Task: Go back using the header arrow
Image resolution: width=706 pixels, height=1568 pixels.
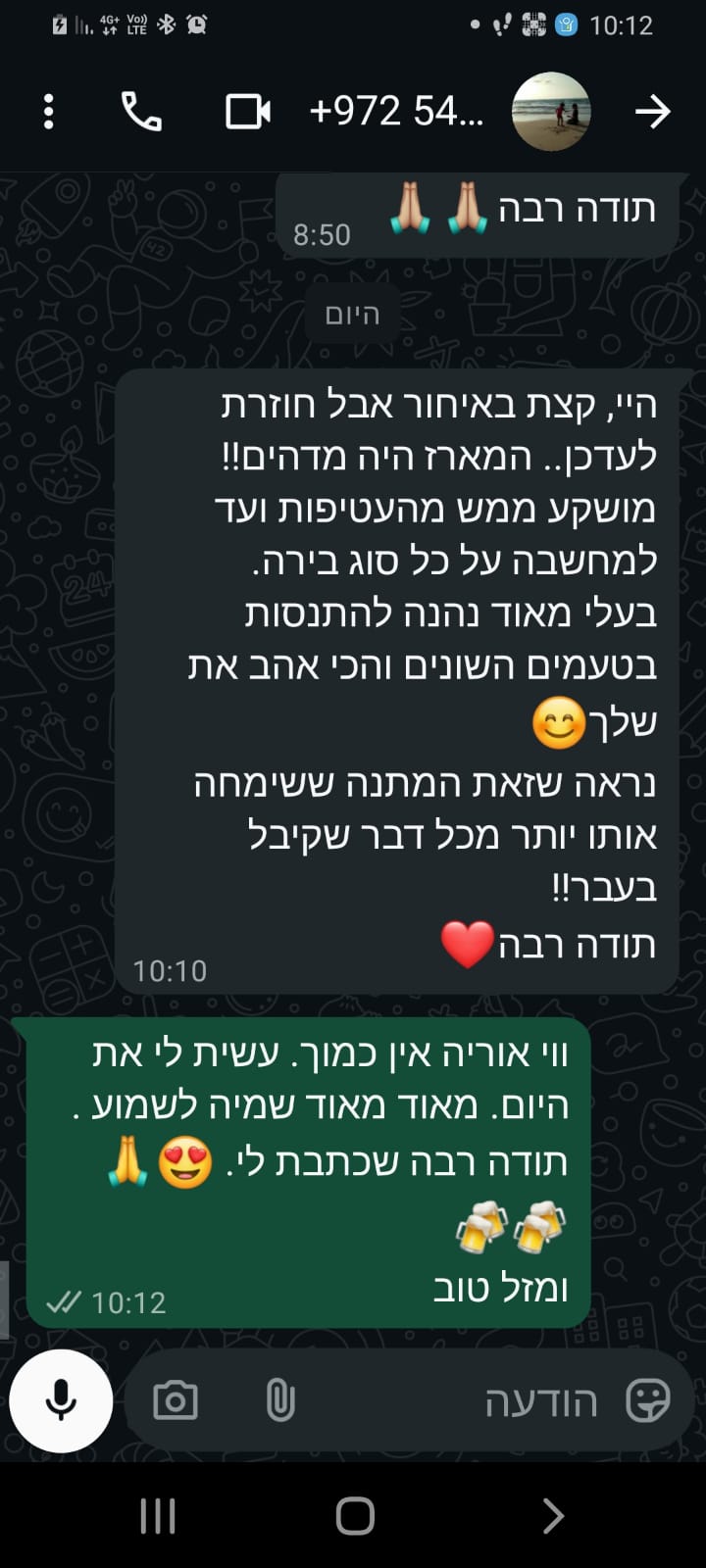Action: point(652,112)
